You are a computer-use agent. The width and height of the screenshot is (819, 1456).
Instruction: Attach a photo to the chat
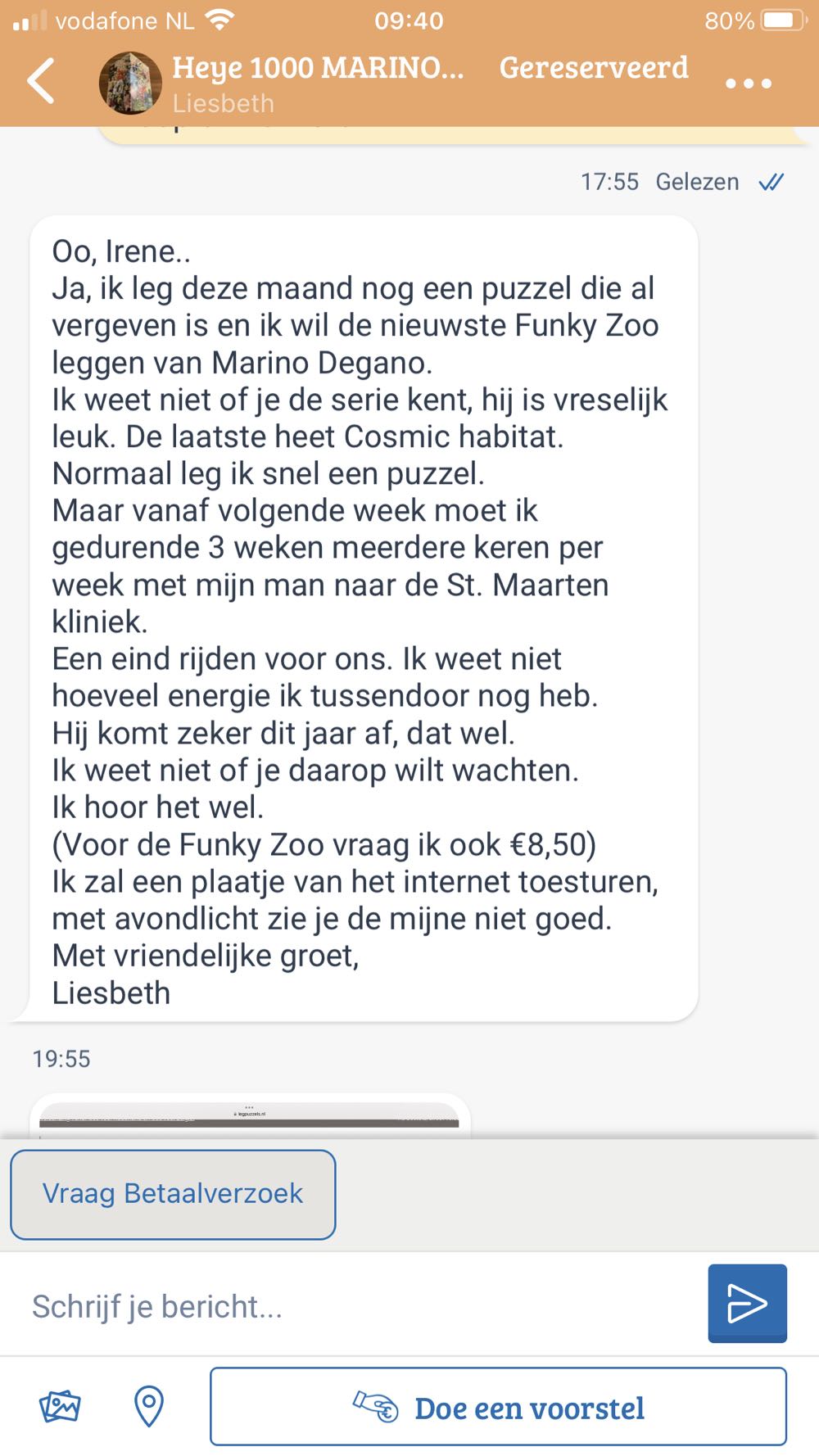(x=61, y=1407)
